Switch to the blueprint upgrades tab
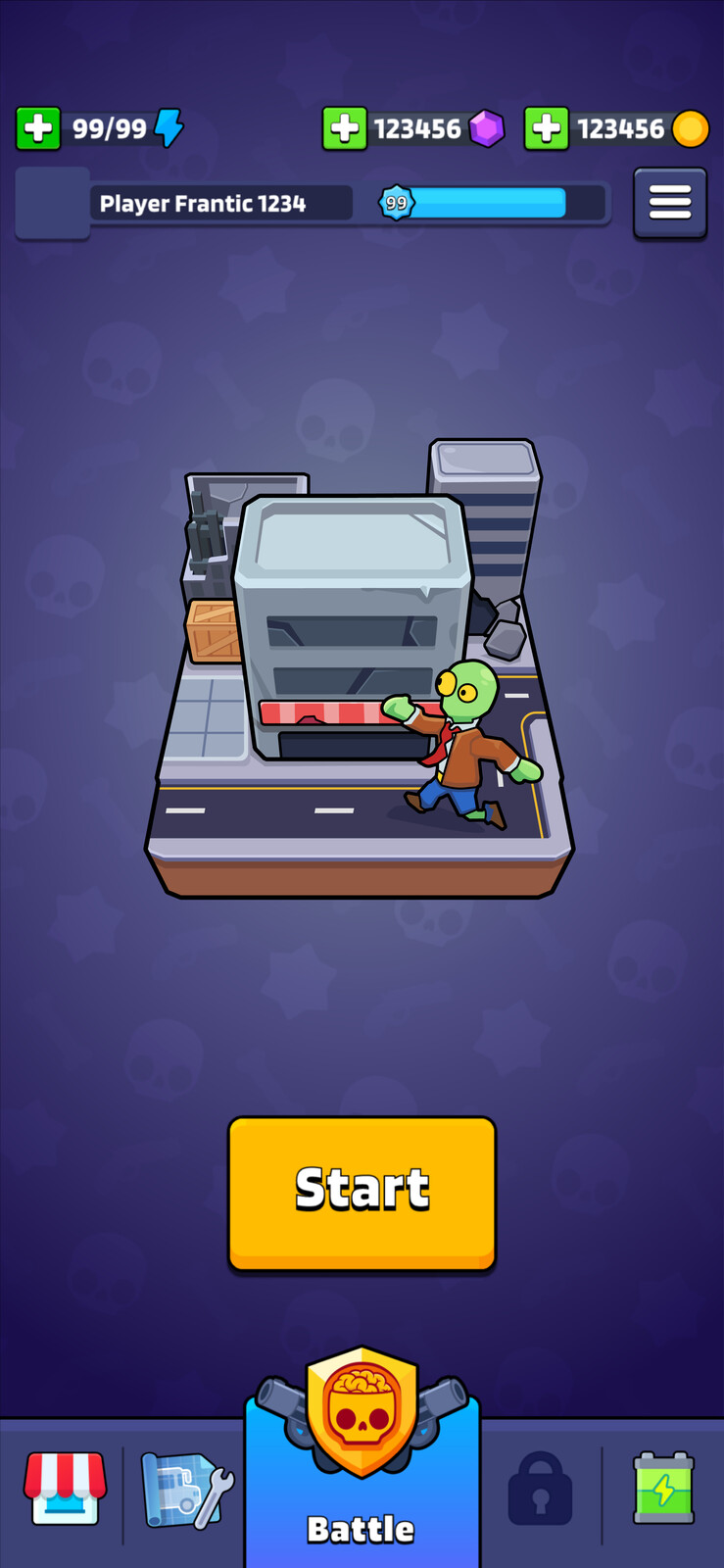This screenshot has height=1568, width=724. click(187, 1491)
